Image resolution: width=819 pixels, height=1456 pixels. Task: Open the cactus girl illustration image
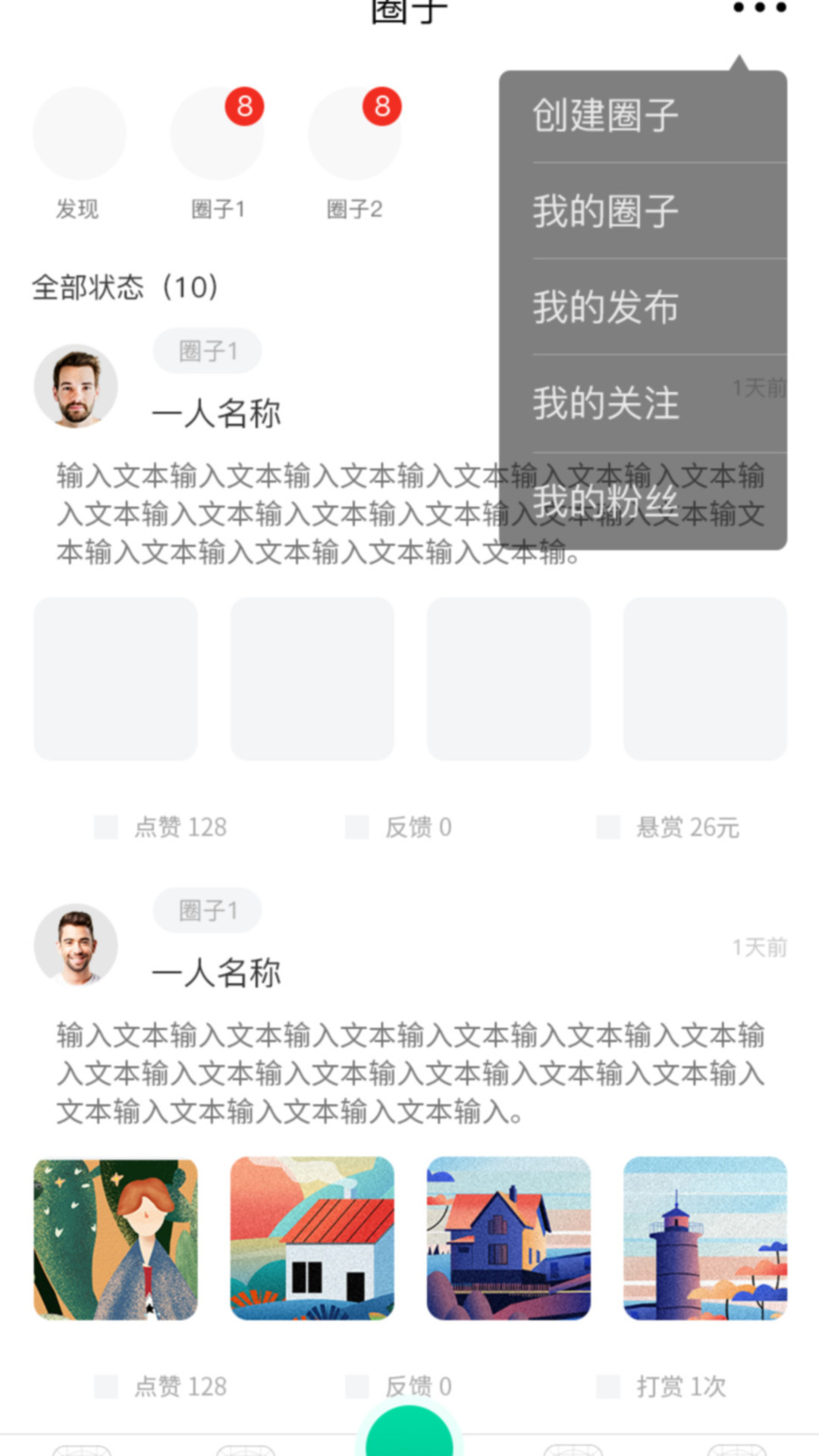tap(115, 1238)
